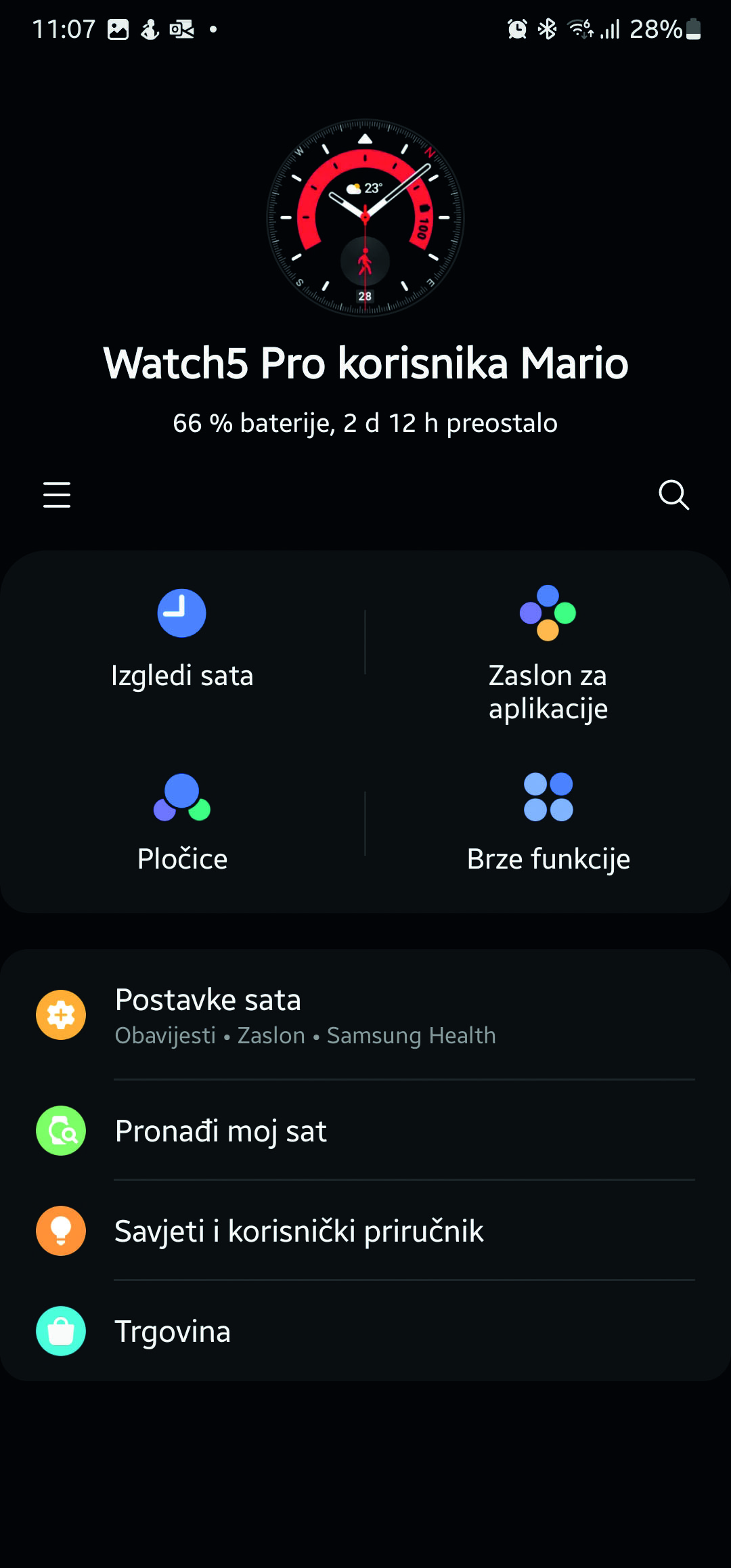Tap the orange Postavke sata gear icon
Image resolution: width=731 pixels, height=1568 pixels.
tap(60, 1016)
